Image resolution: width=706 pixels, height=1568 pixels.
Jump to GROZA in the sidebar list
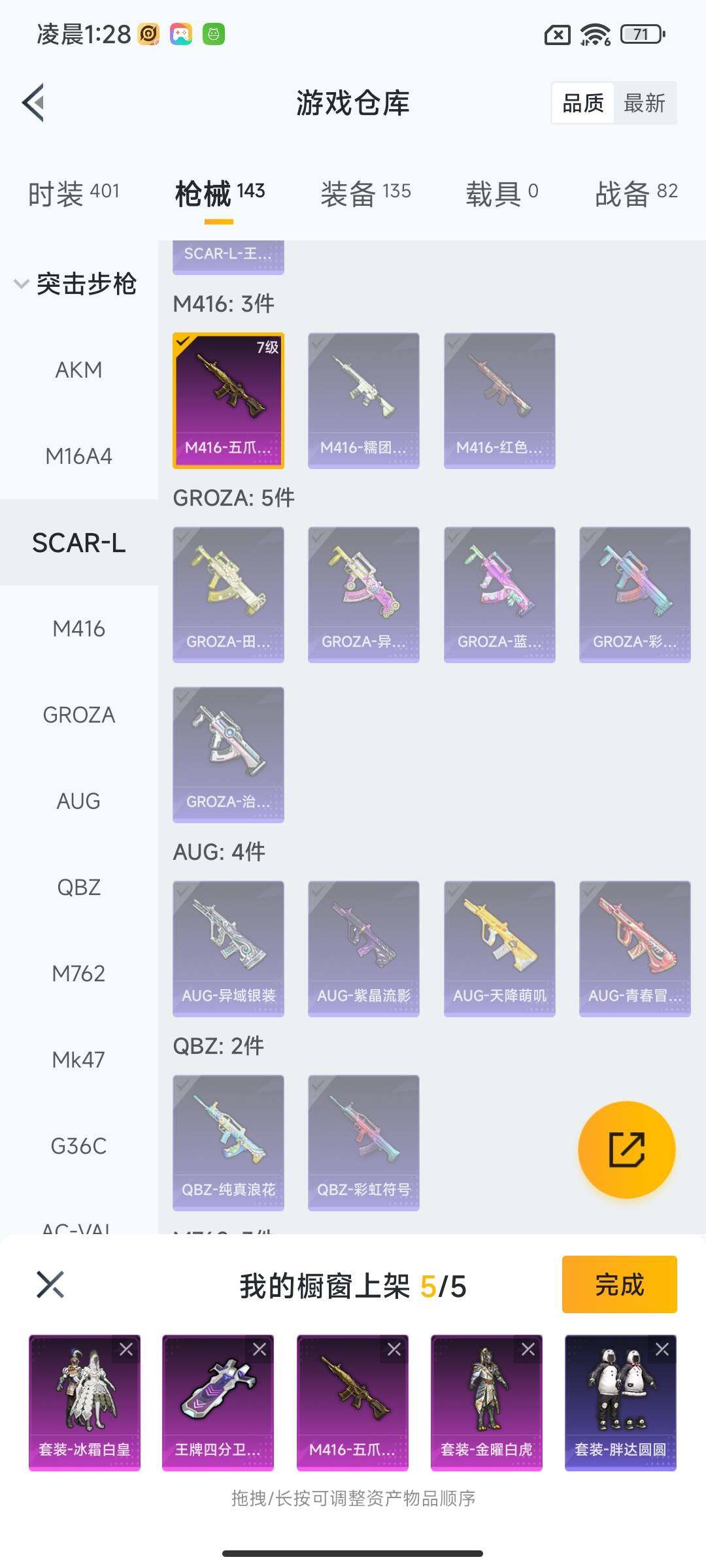pos(78,715)
